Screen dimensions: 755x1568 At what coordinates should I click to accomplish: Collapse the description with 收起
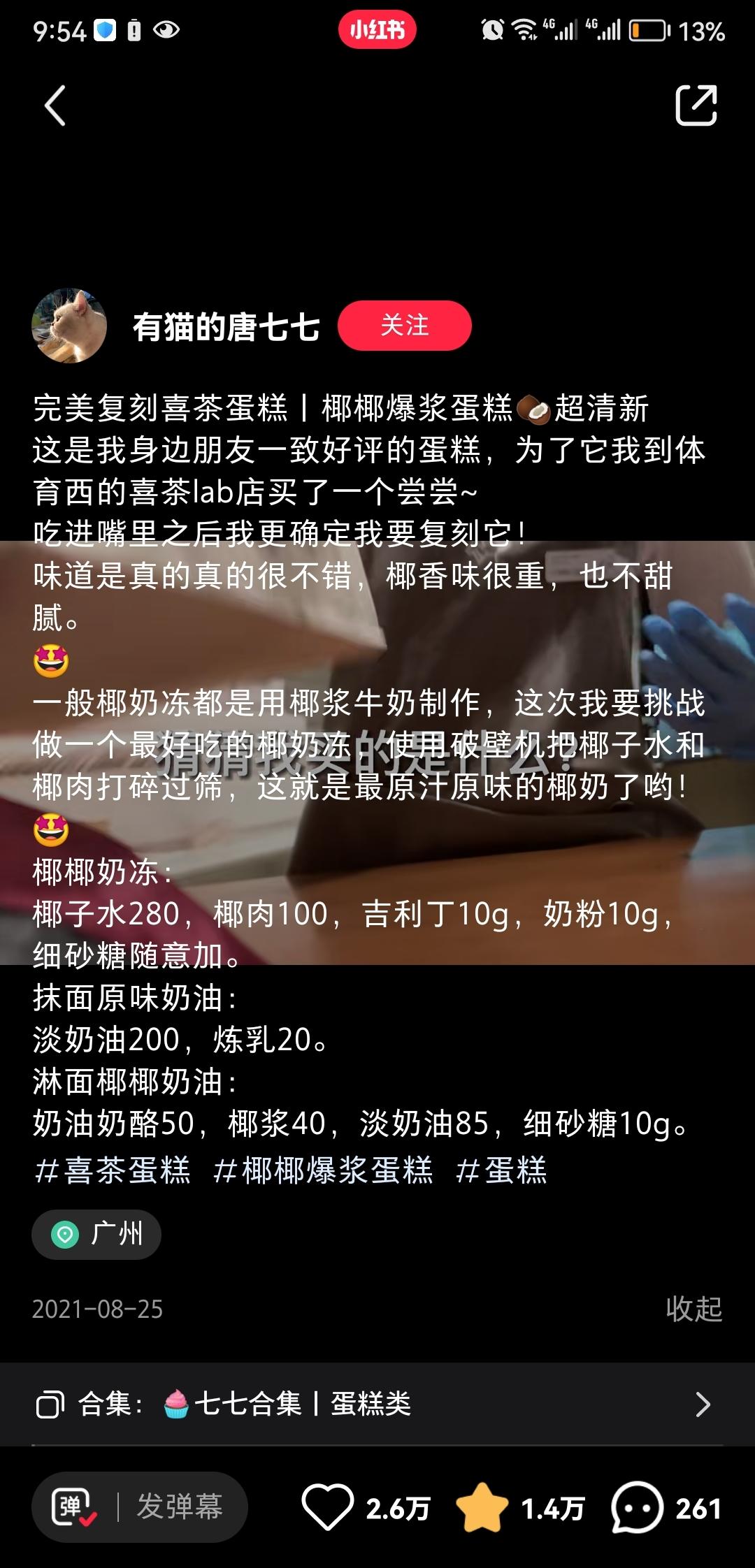pyautogui.click(x=693, y=1309)
